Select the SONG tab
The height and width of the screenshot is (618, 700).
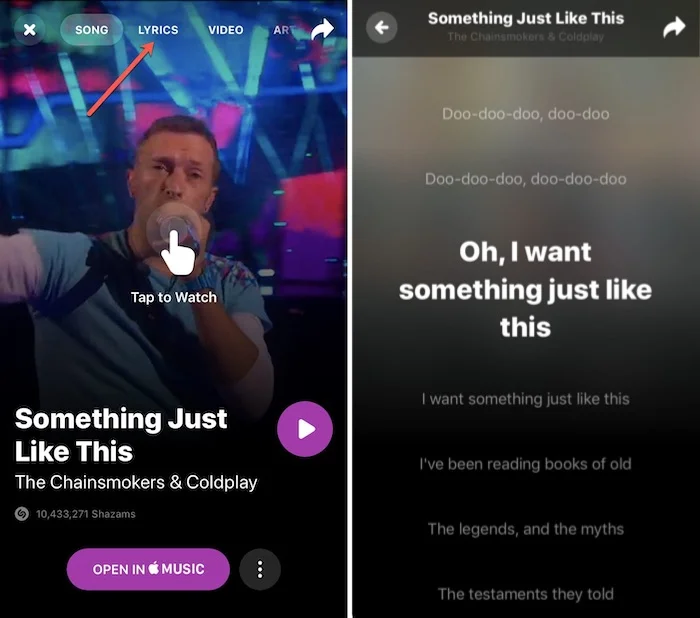click(x=91, y=30)
